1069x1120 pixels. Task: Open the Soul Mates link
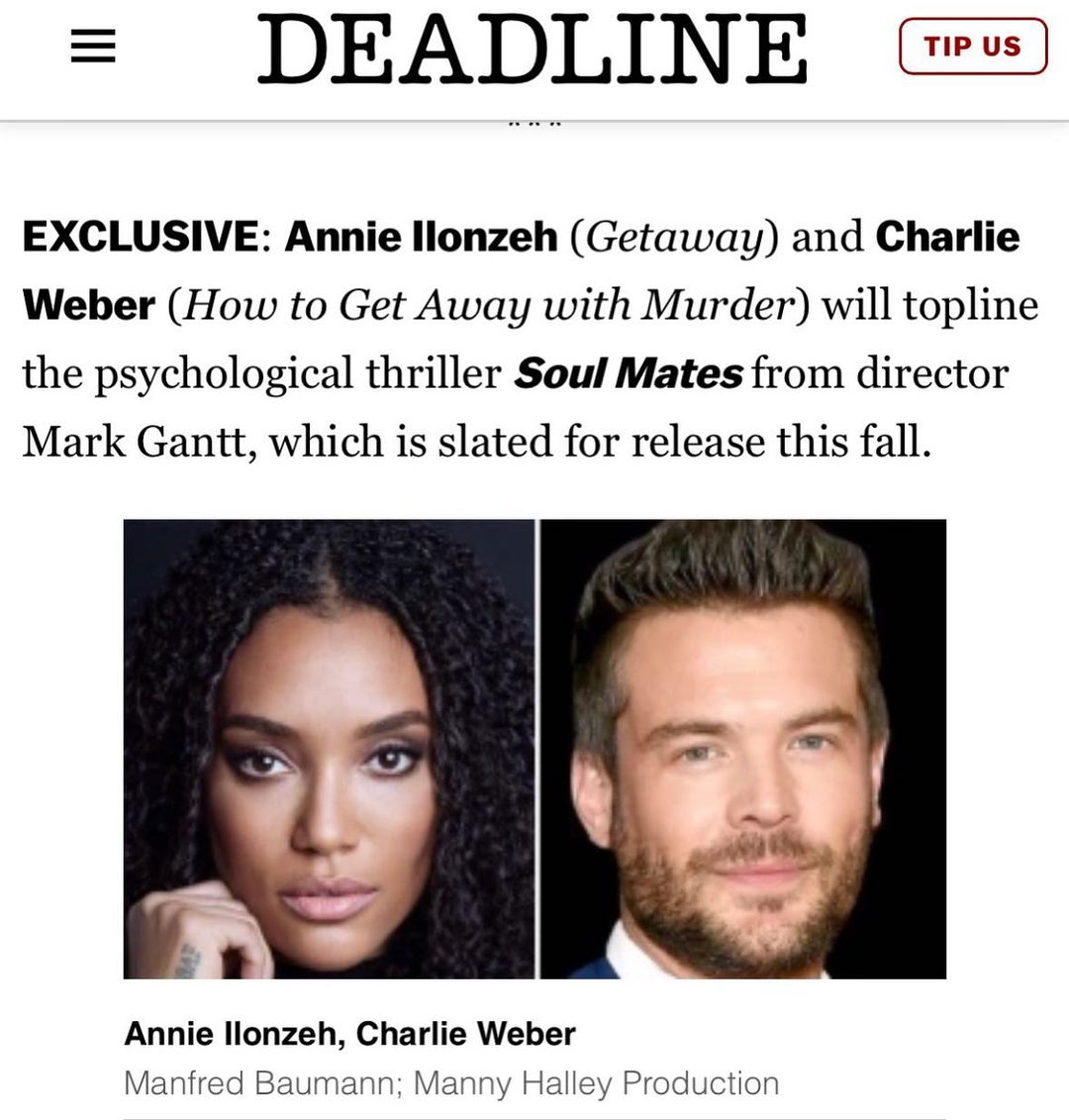pos(628,374)
